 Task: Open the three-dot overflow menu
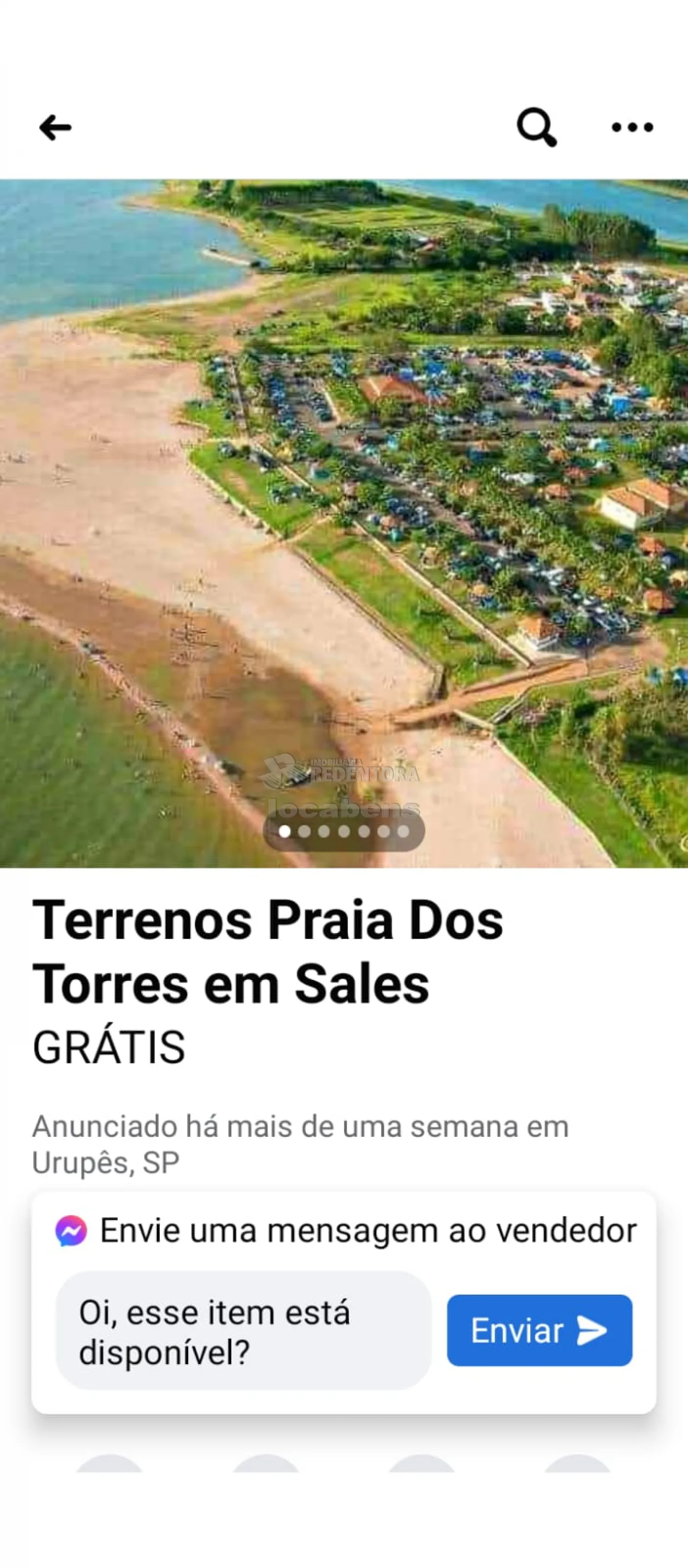(632, 127)
